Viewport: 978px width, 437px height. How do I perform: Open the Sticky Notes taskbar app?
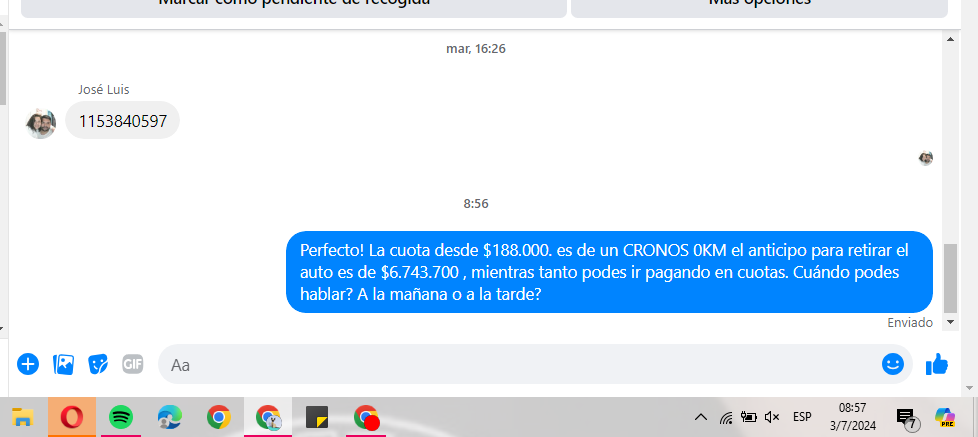[x=317, y=417]
